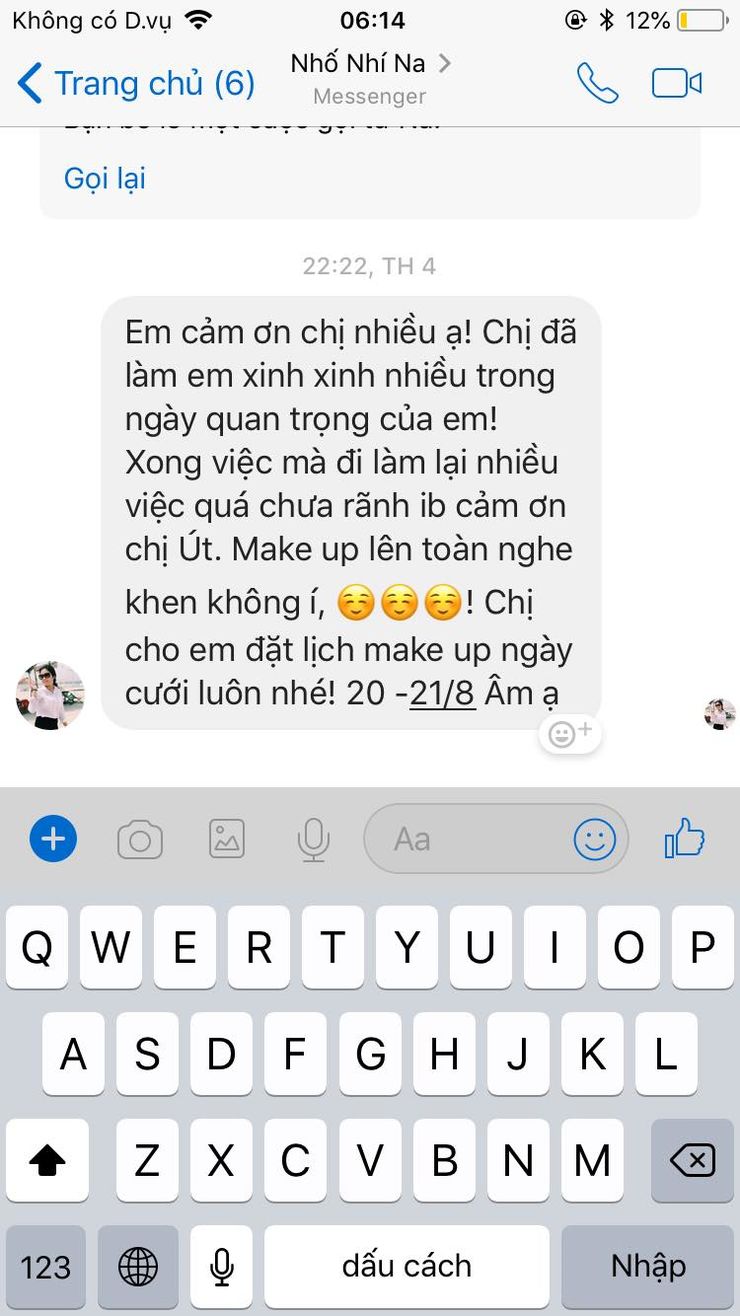Viewport: 740px width, 1316px height.
Task: Open the blue plus attachments menu
Action: pos(54,838)
